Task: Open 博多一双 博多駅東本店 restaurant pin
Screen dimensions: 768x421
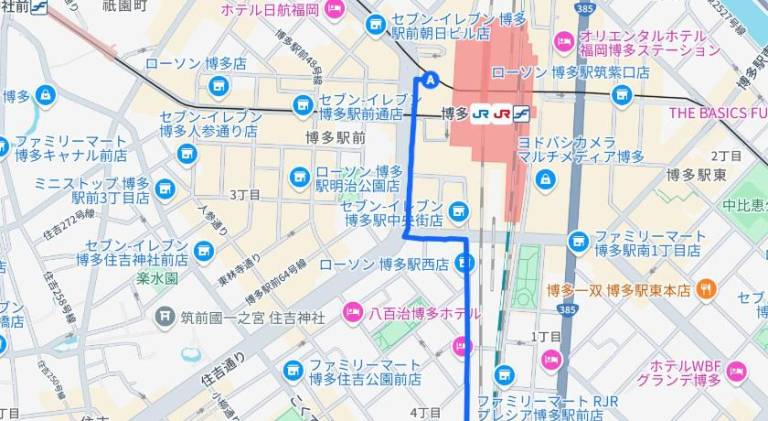Action: point(706,290)
